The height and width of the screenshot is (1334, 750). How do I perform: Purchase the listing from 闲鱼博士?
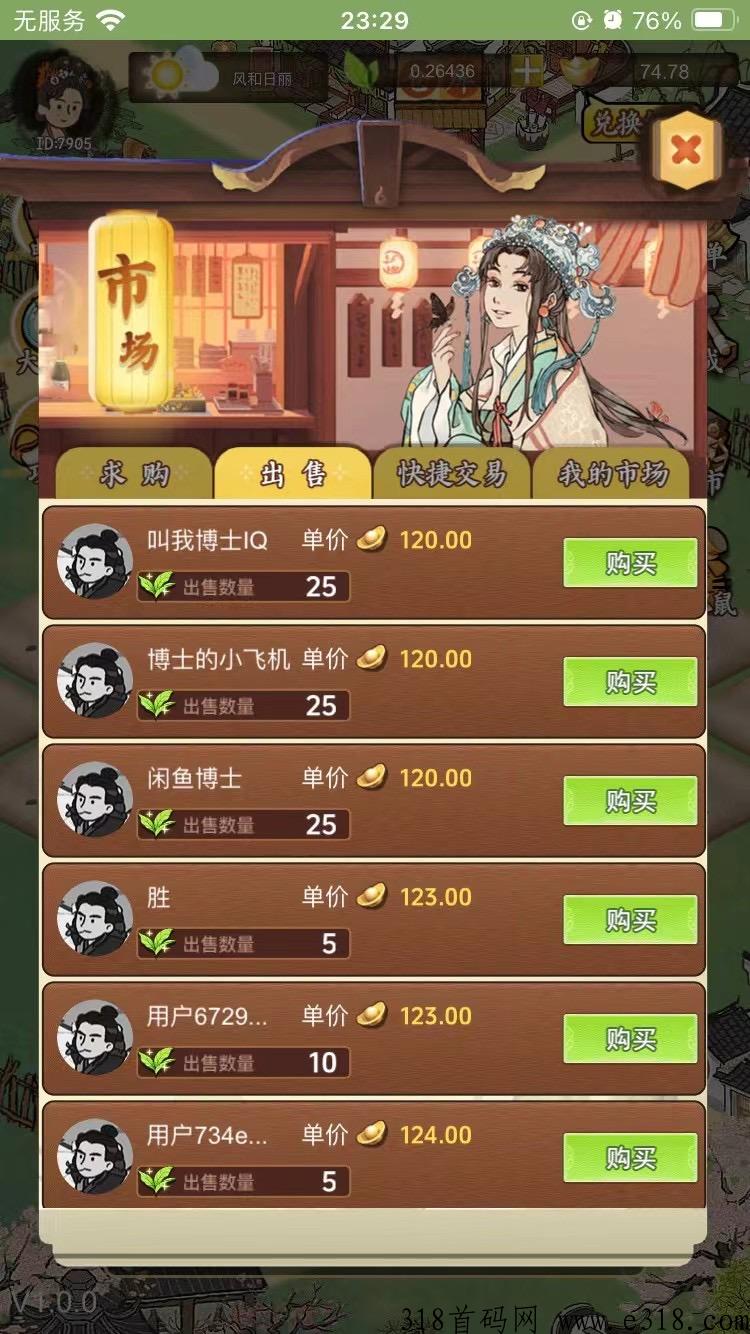coord(630,801)
